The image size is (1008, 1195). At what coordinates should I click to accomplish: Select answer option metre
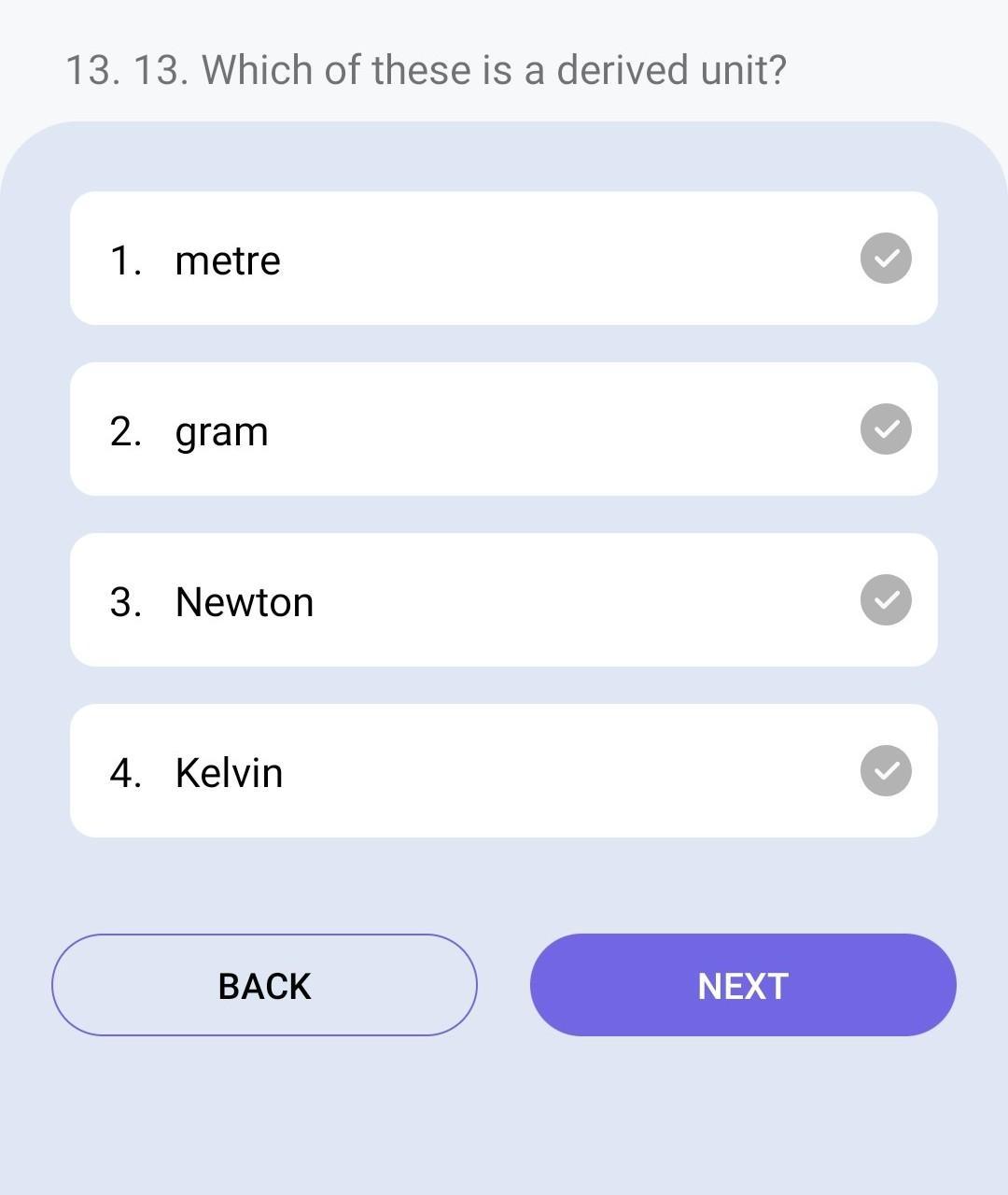[504, 259]
